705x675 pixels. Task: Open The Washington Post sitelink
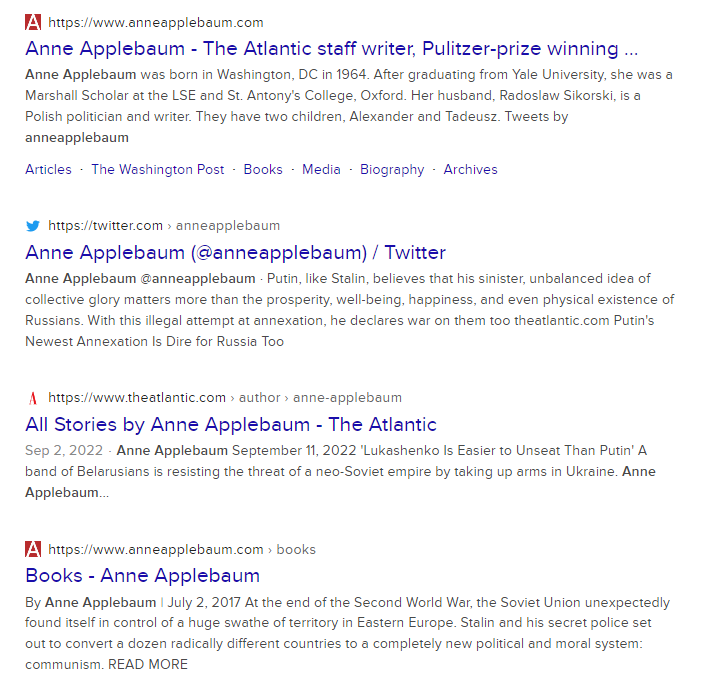pyautogui.click(x=157, y=170)
